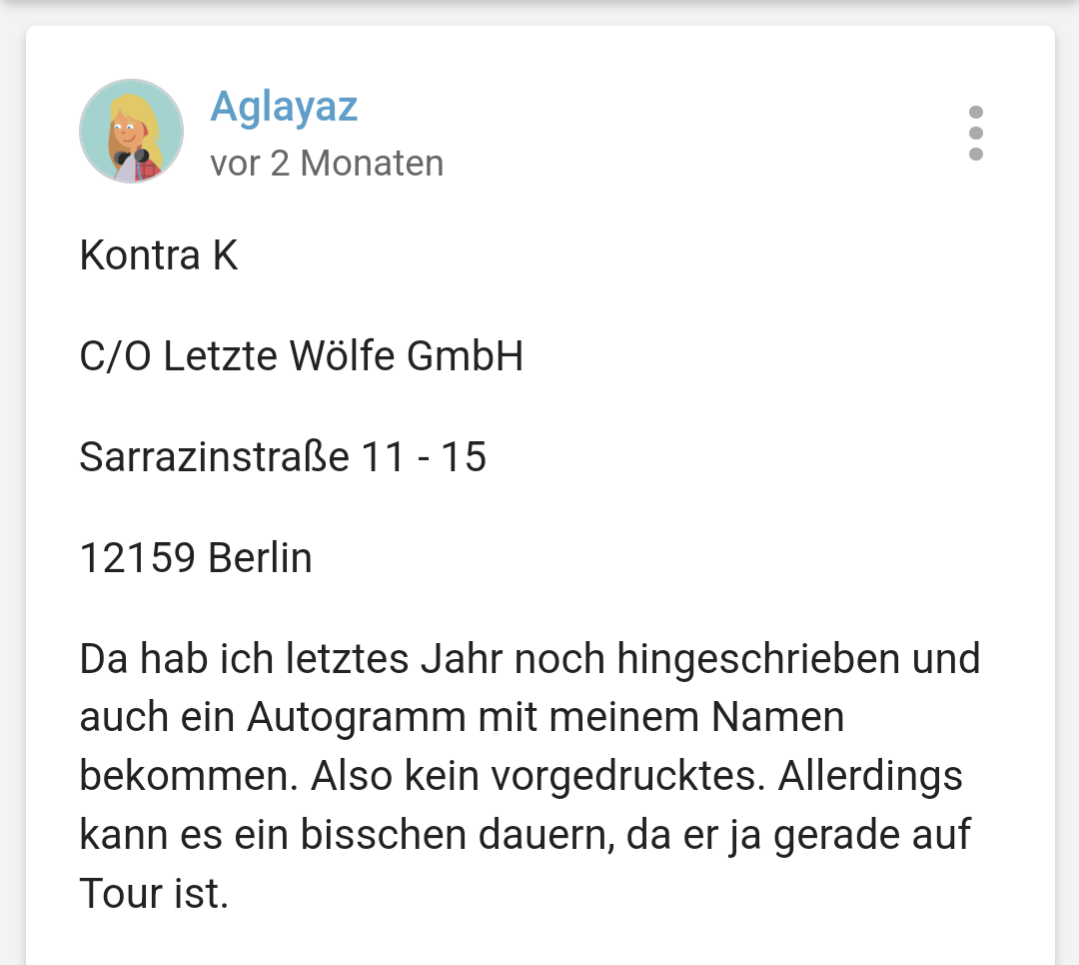Tap Aglayaz's profile avatar
Viewport: 1079px width, 965px height.
[131, 132]
